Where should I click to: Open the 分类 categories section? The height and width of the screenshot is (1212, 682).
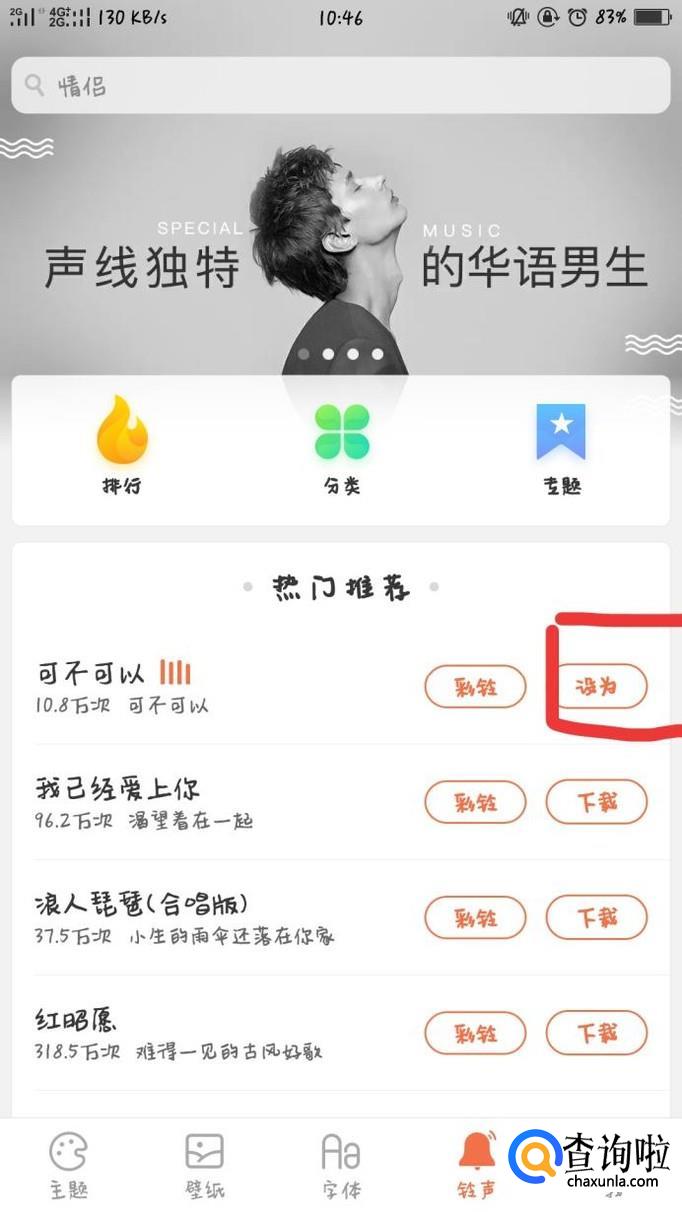pos(341,447)
